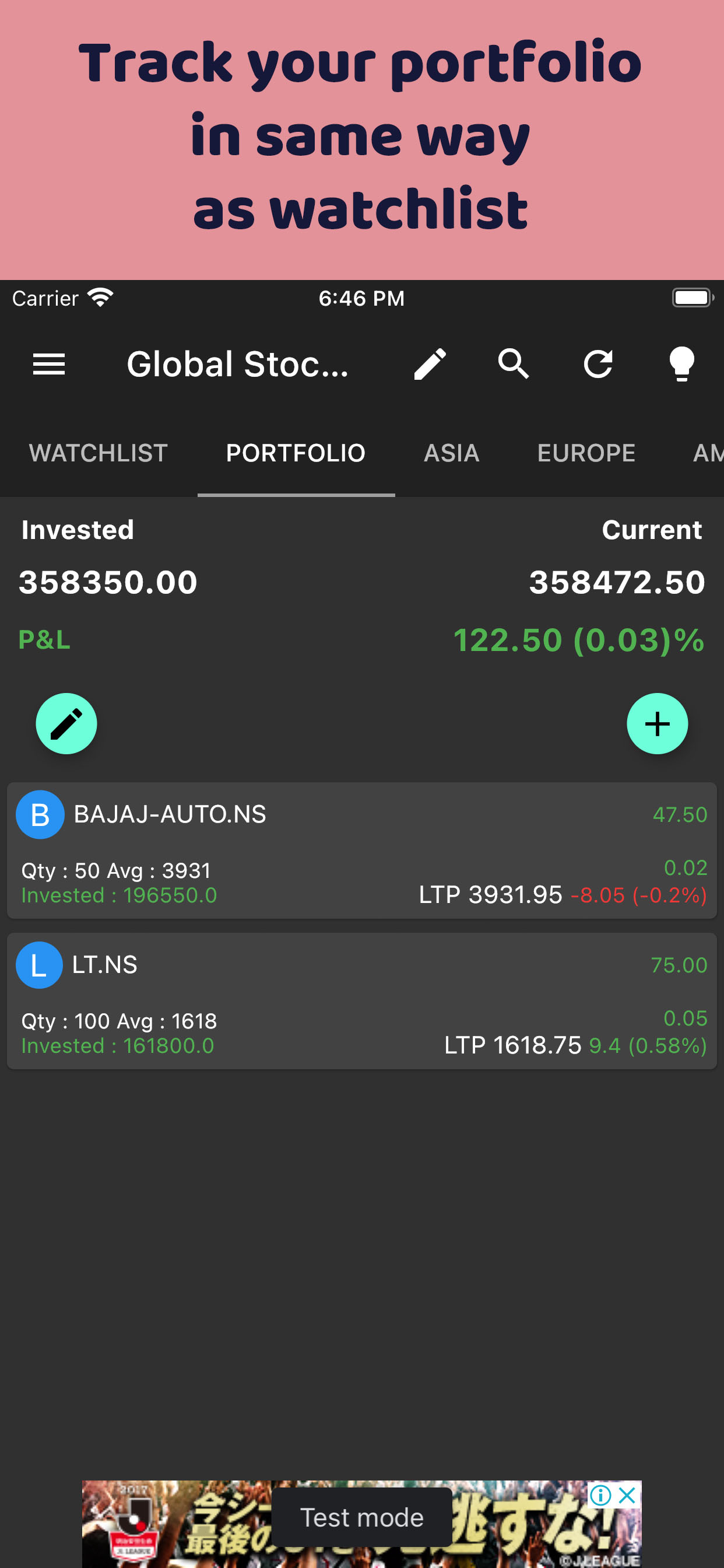The image size is (724, 1568).
Task: Open the search magnifier
Action: click(514, 364)
